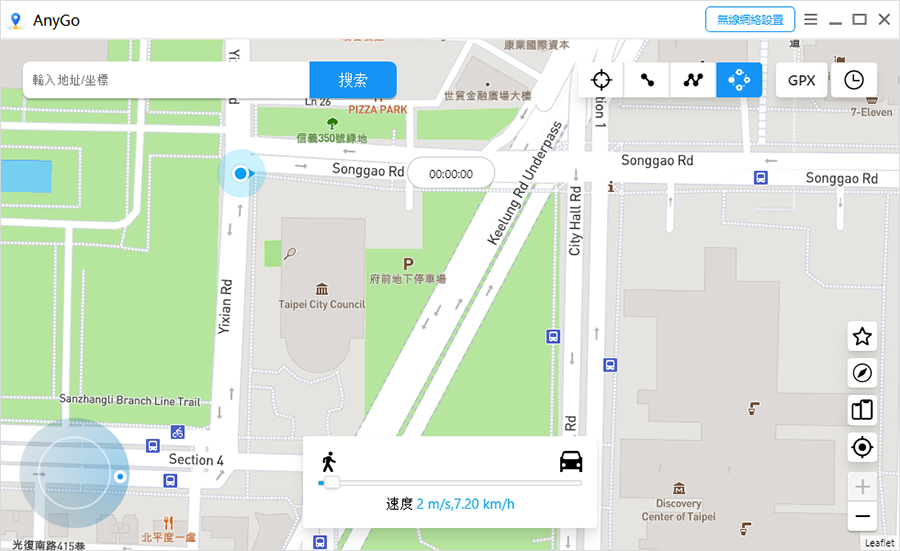Open the Leaflet attribution link
Screen dimensions: 900x551
pyautogui.click(x=879, y=543)
